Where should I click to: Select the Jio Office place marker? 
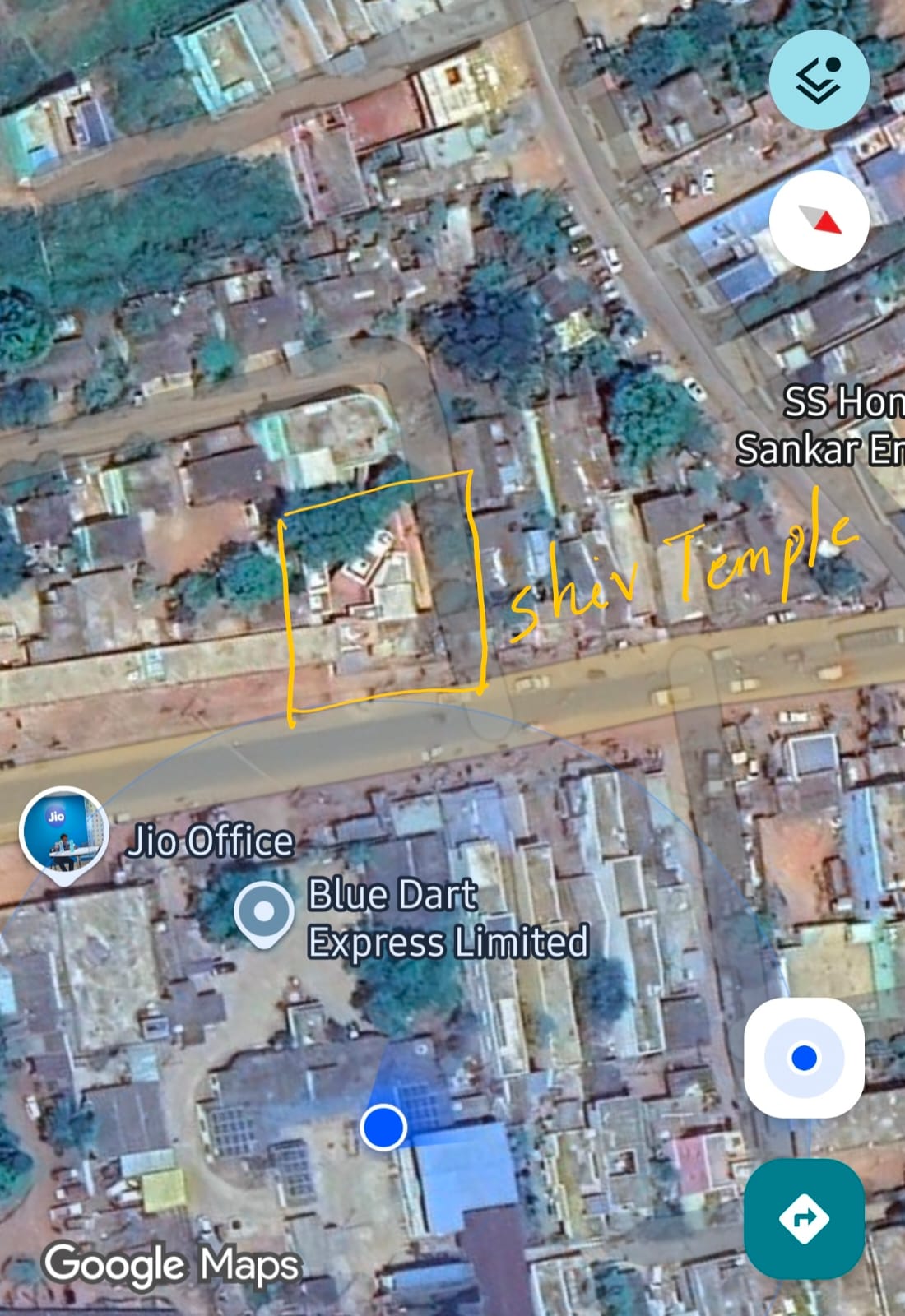click(63, 834)
